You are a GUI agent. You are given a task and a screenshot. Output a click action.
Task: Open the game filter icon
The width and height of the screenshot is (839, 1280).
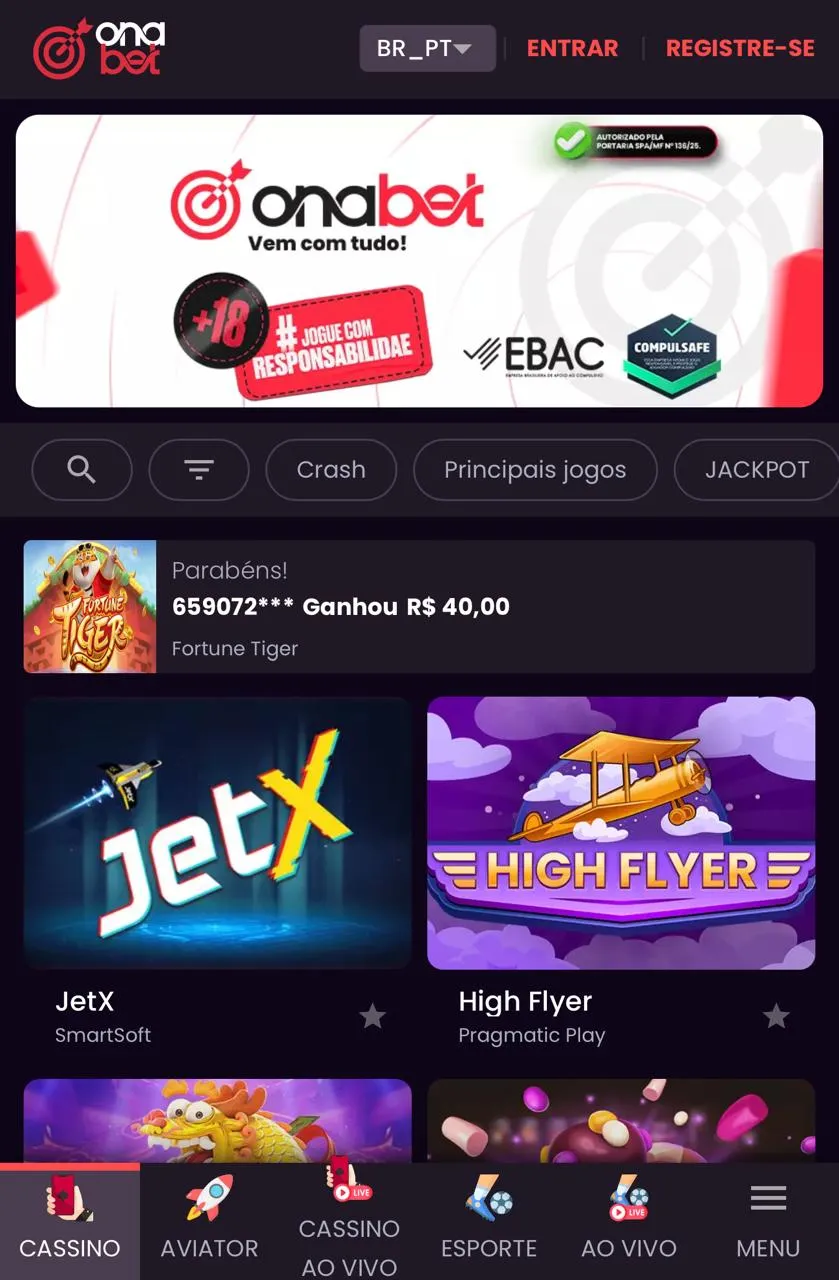pos(199,470)
